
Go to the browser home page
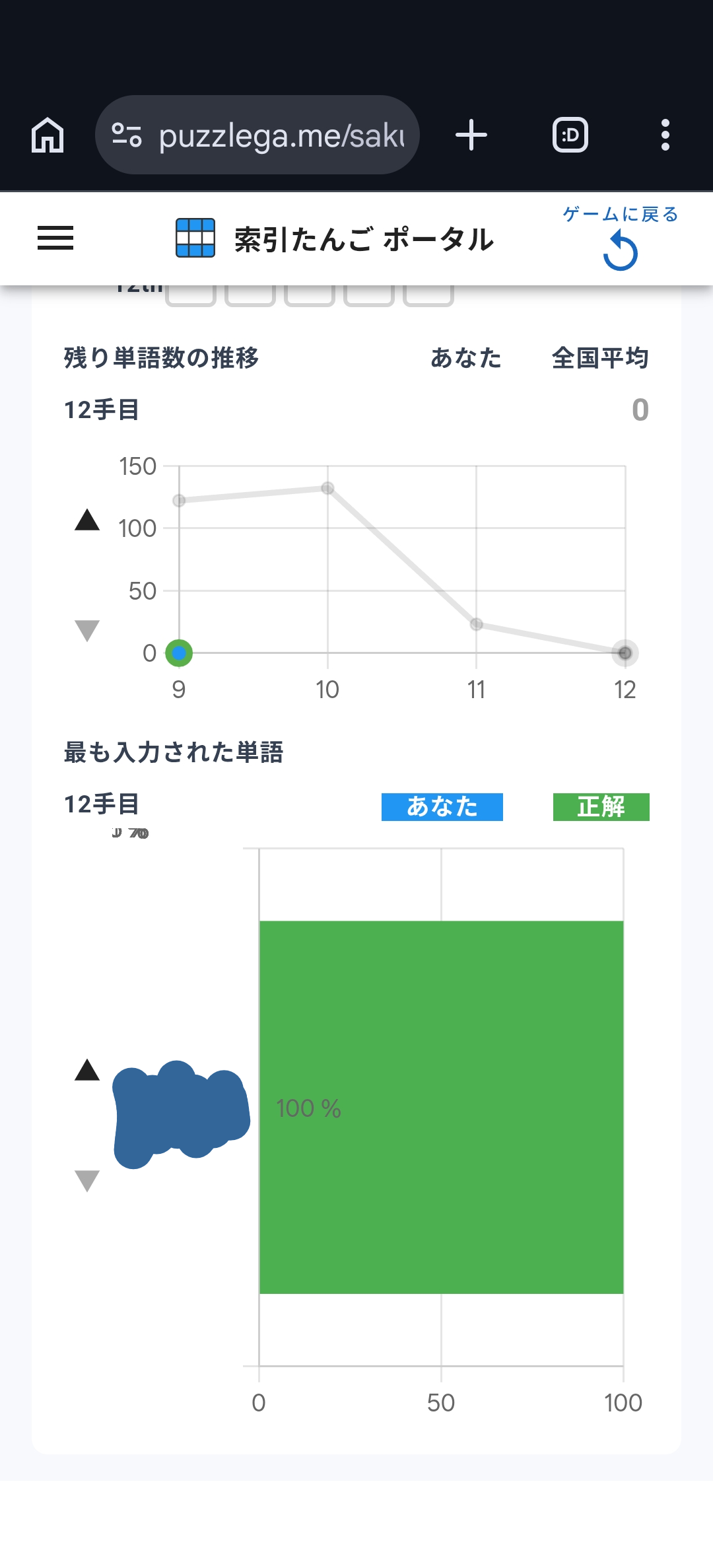click(48, 135)
